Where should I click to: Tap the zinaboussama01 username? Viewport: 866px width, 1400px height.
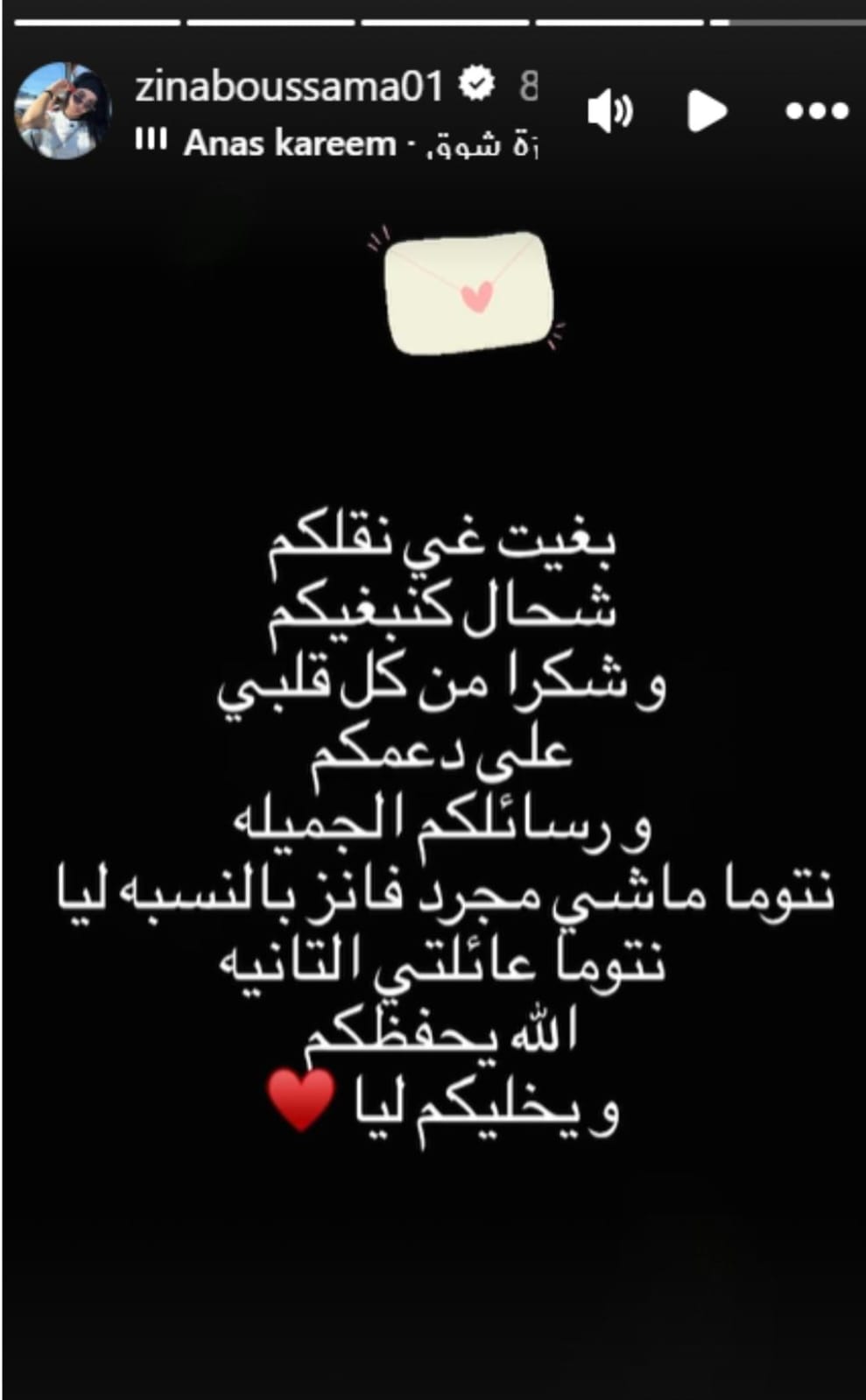pos(289,87)
